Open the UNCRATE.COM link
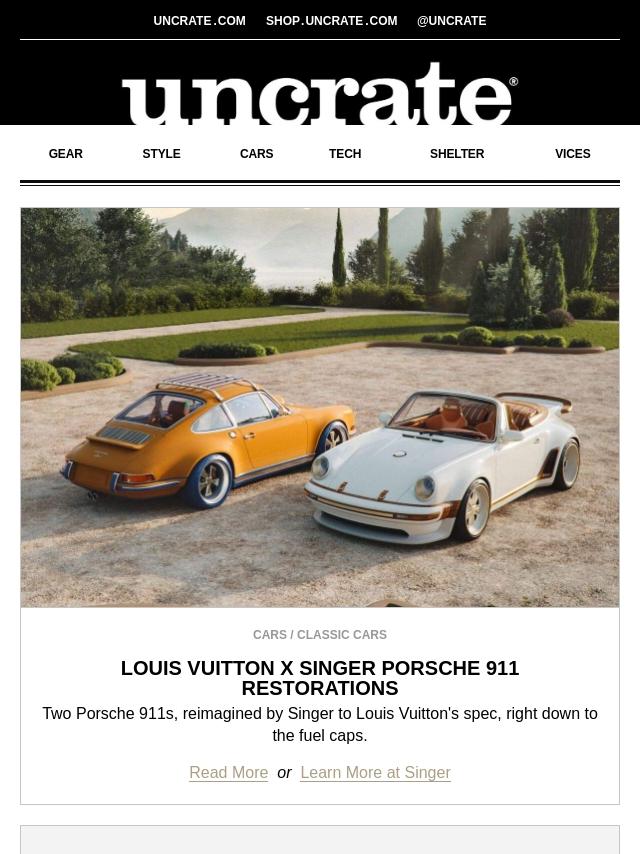This screenshot has height=854, width=640. (199, 21)
